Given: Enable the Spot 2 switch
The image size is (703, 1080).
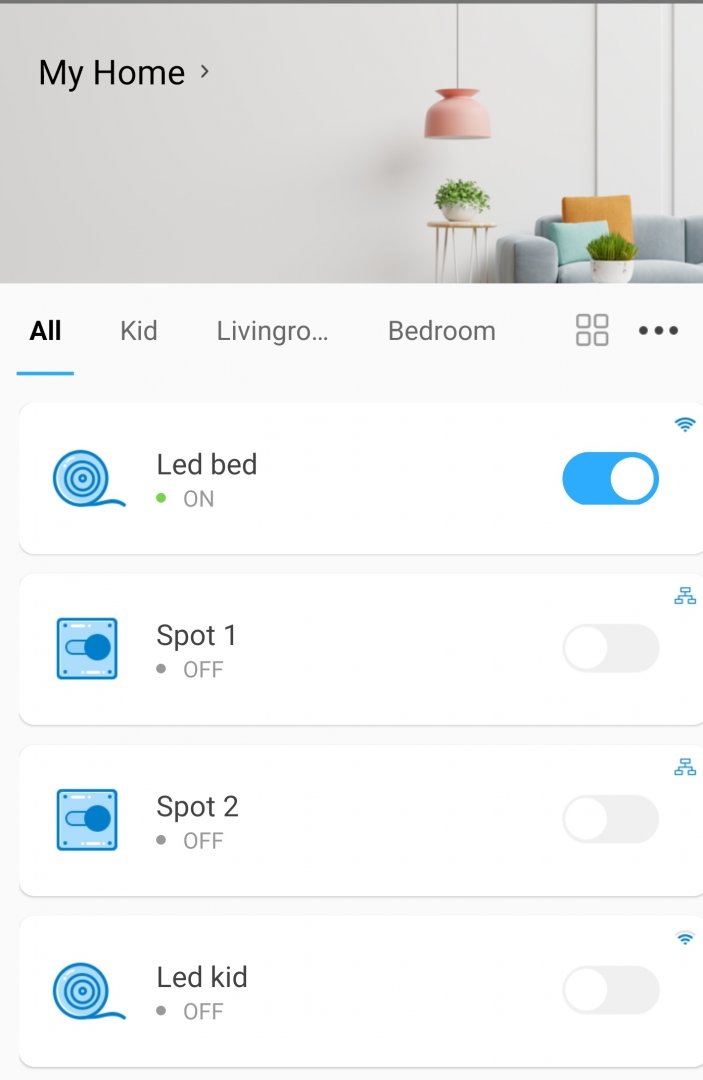Looking at the screenshot, I should [610, 820].
